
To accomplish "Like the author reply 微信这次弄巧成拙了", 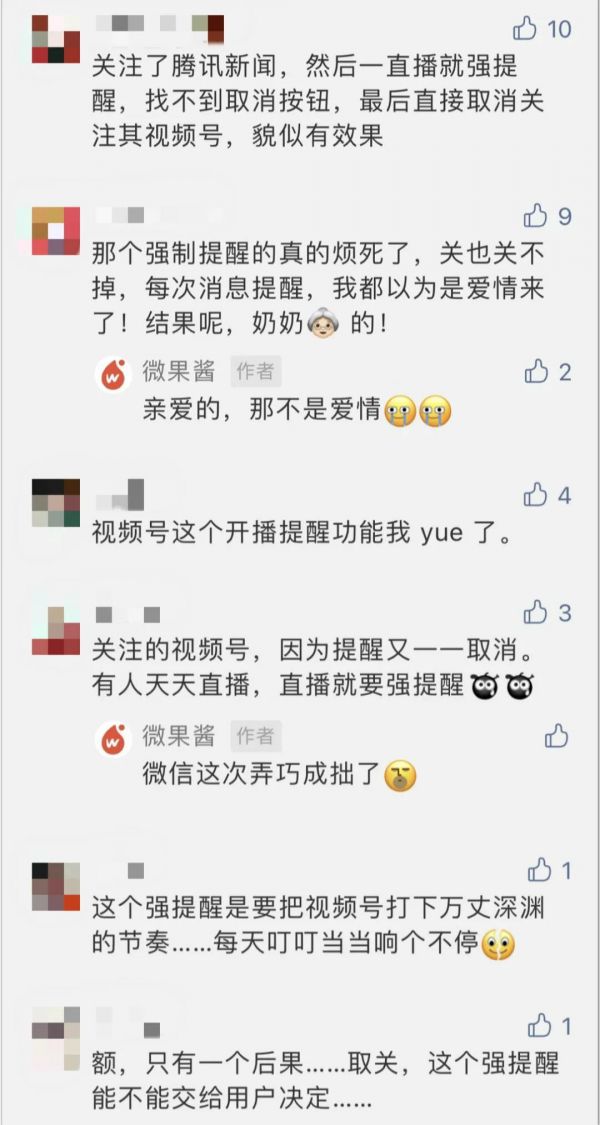I will coord(556,736).
